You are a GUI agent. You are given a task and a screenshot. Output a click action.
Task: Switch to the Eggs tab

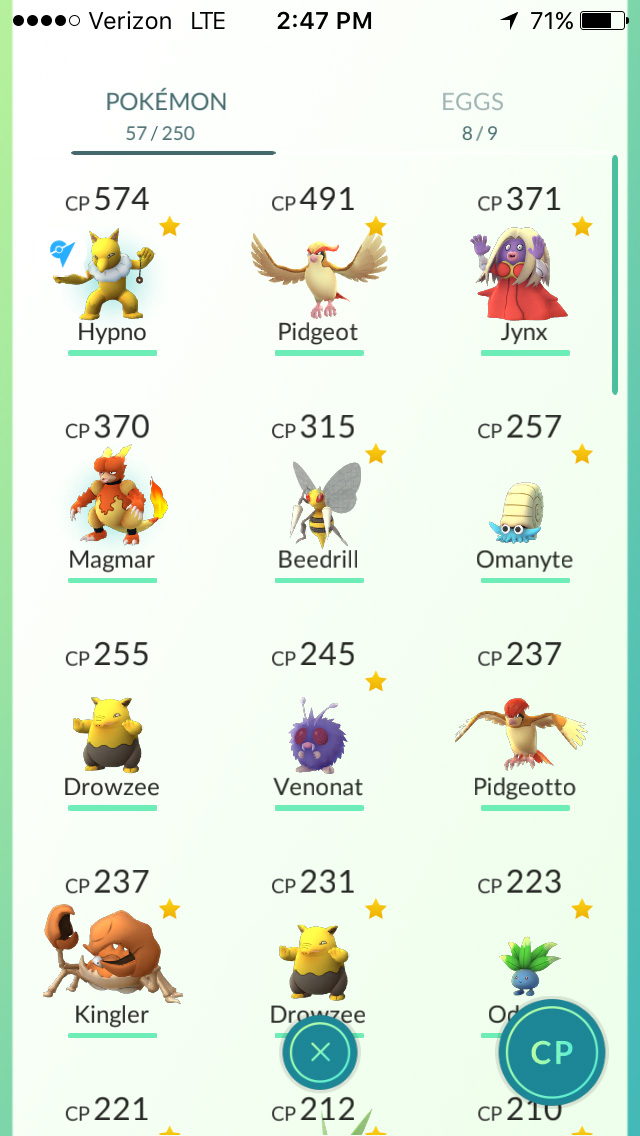pos(472,114)
